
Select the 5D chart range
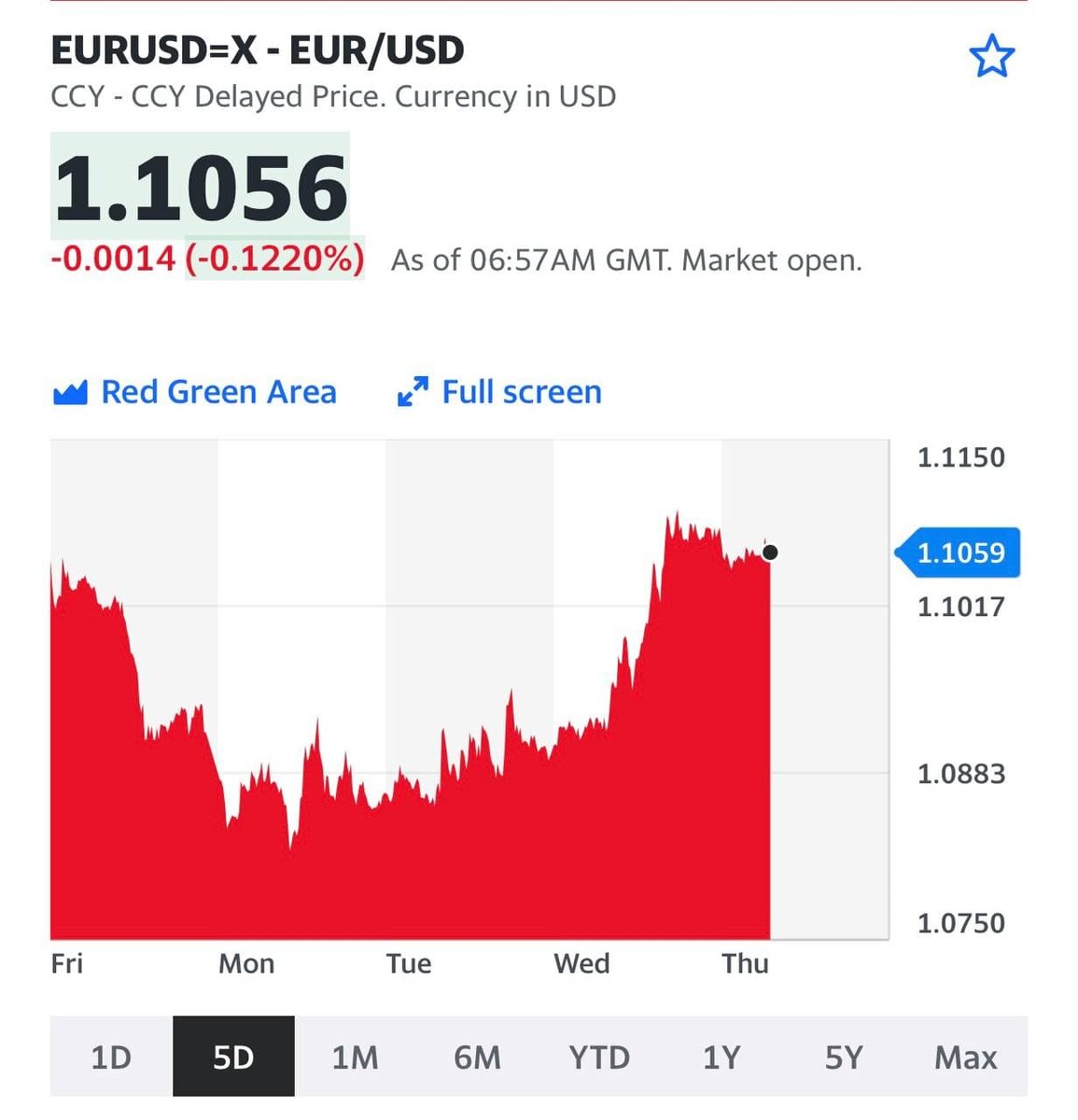[233, 1057]
